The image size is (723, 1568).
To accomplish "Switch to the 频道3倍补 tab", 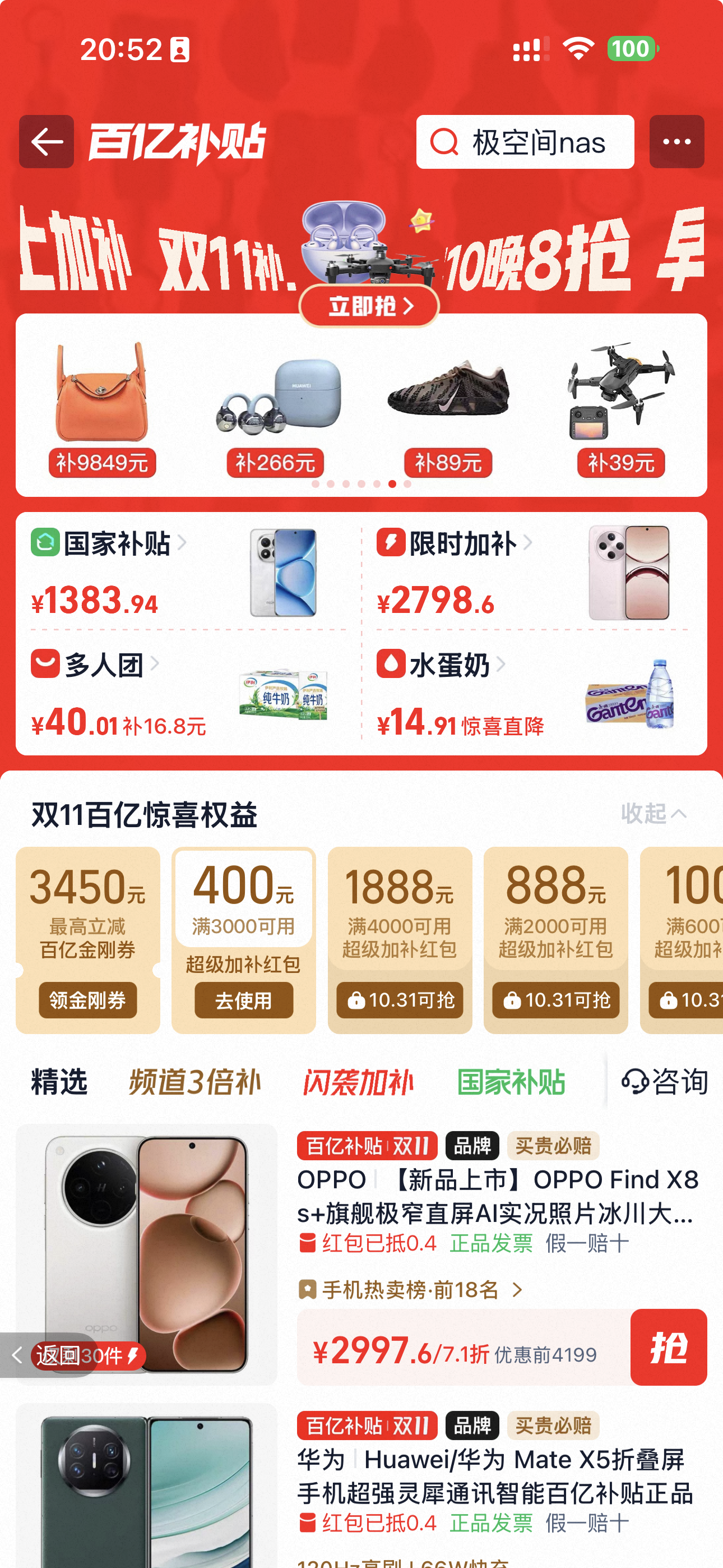I will pyautogui.click(x=194, y=1083).
